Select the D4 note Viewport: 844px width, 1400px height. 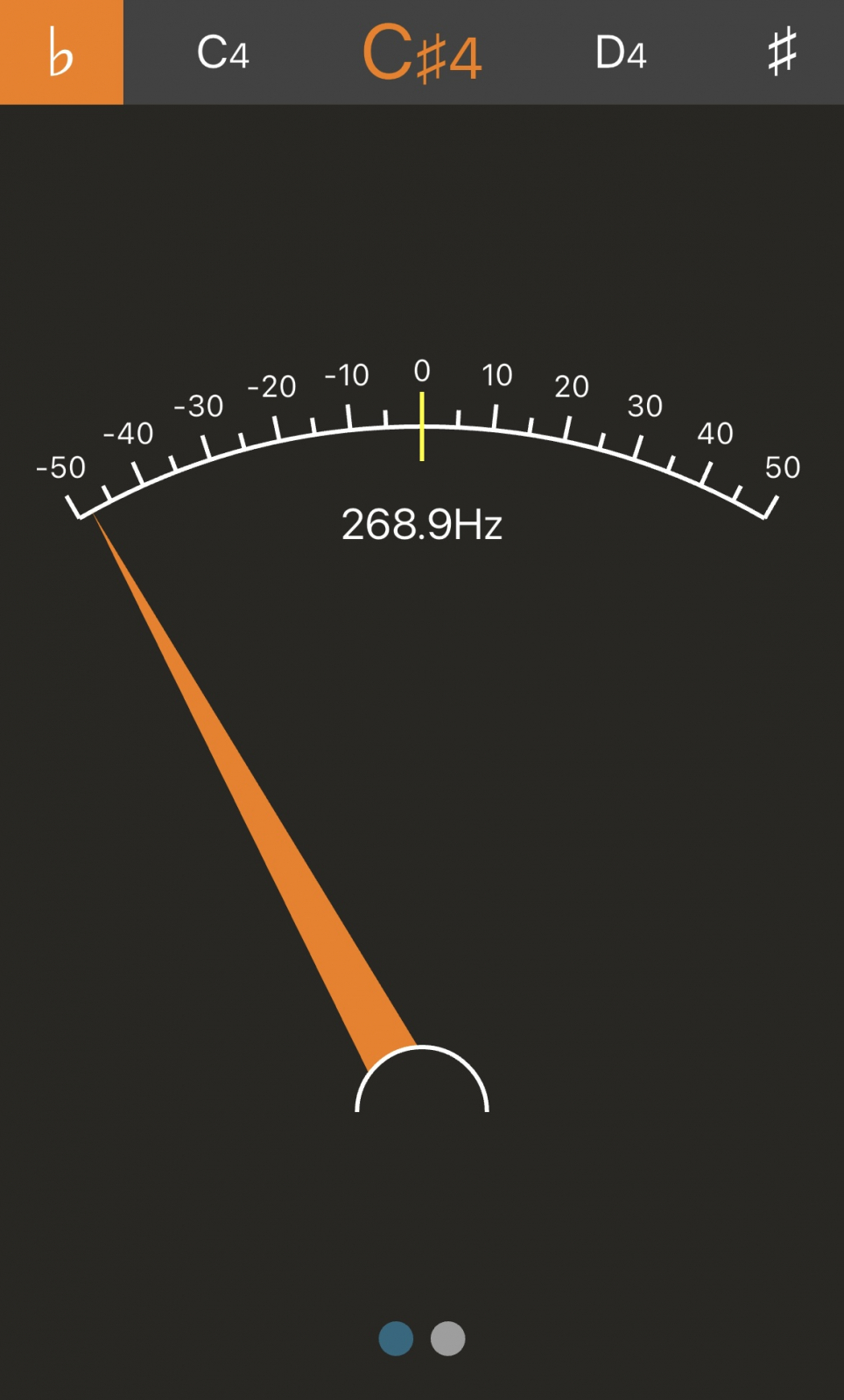click(621, 53)
